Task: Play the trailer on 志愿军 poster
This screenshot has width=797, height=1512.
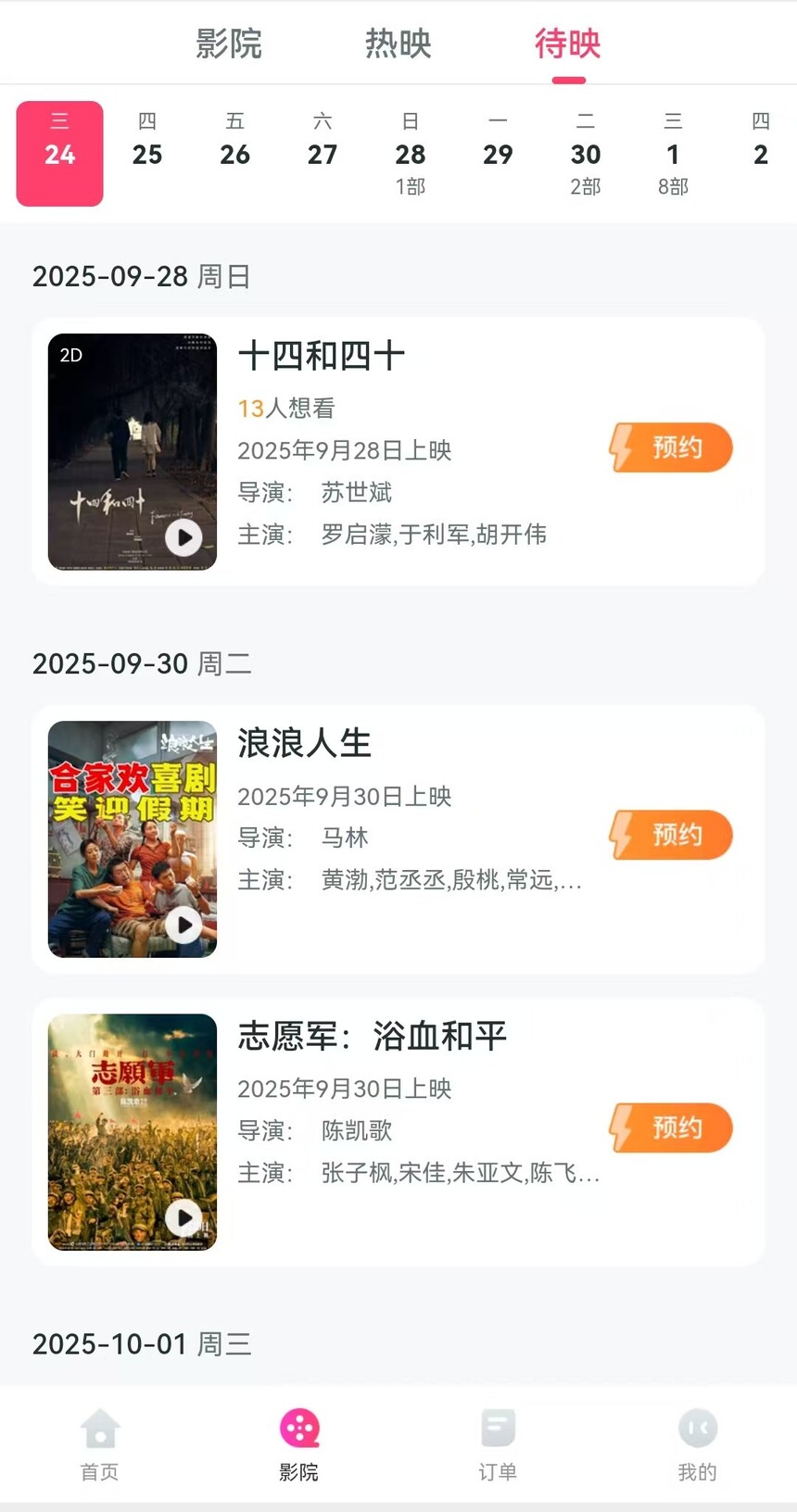Action: 183,1217
